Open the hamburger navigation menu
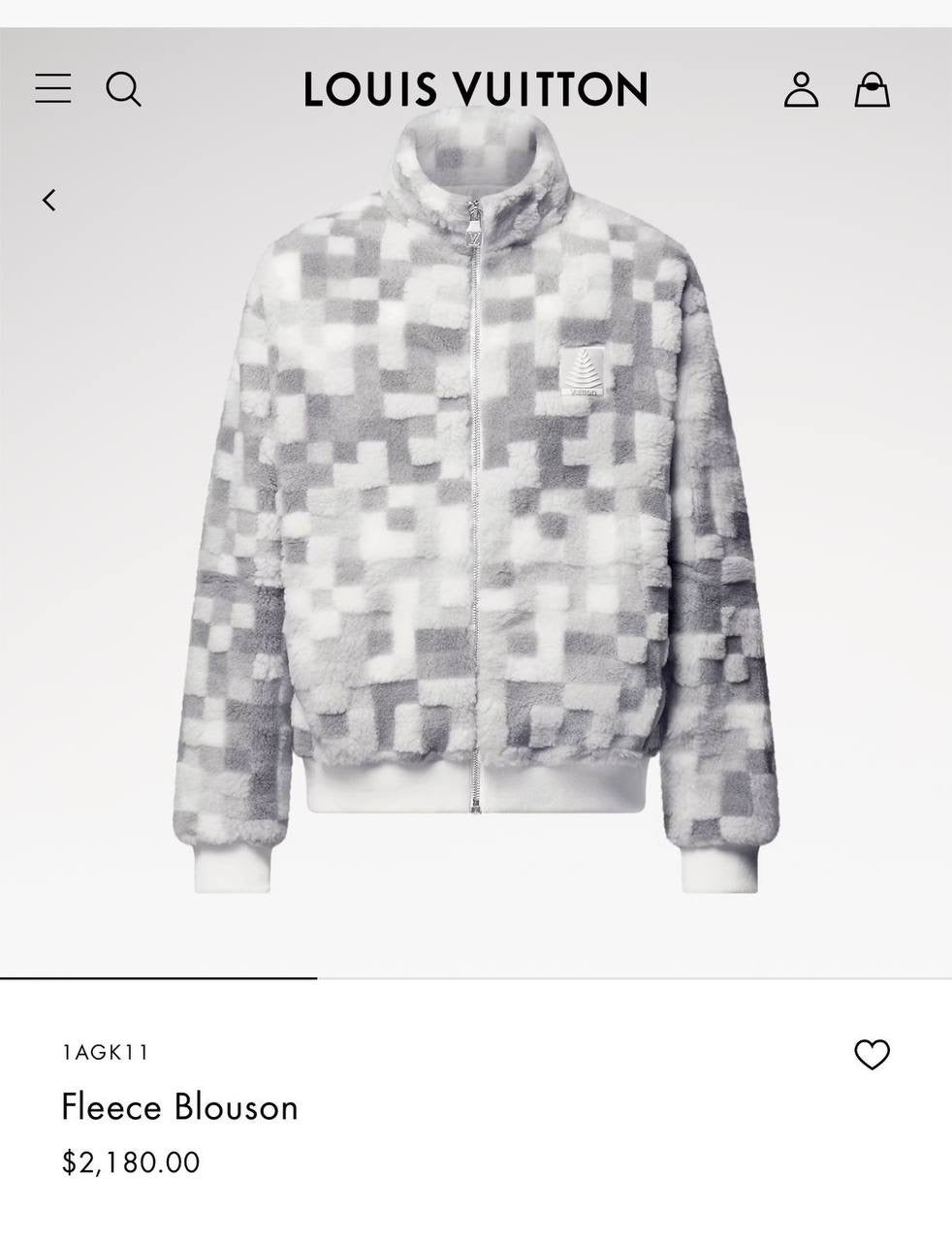Image resolution: width=952 pixels, height=1241 pixels. pyautogui.click(x=53, y=89)
